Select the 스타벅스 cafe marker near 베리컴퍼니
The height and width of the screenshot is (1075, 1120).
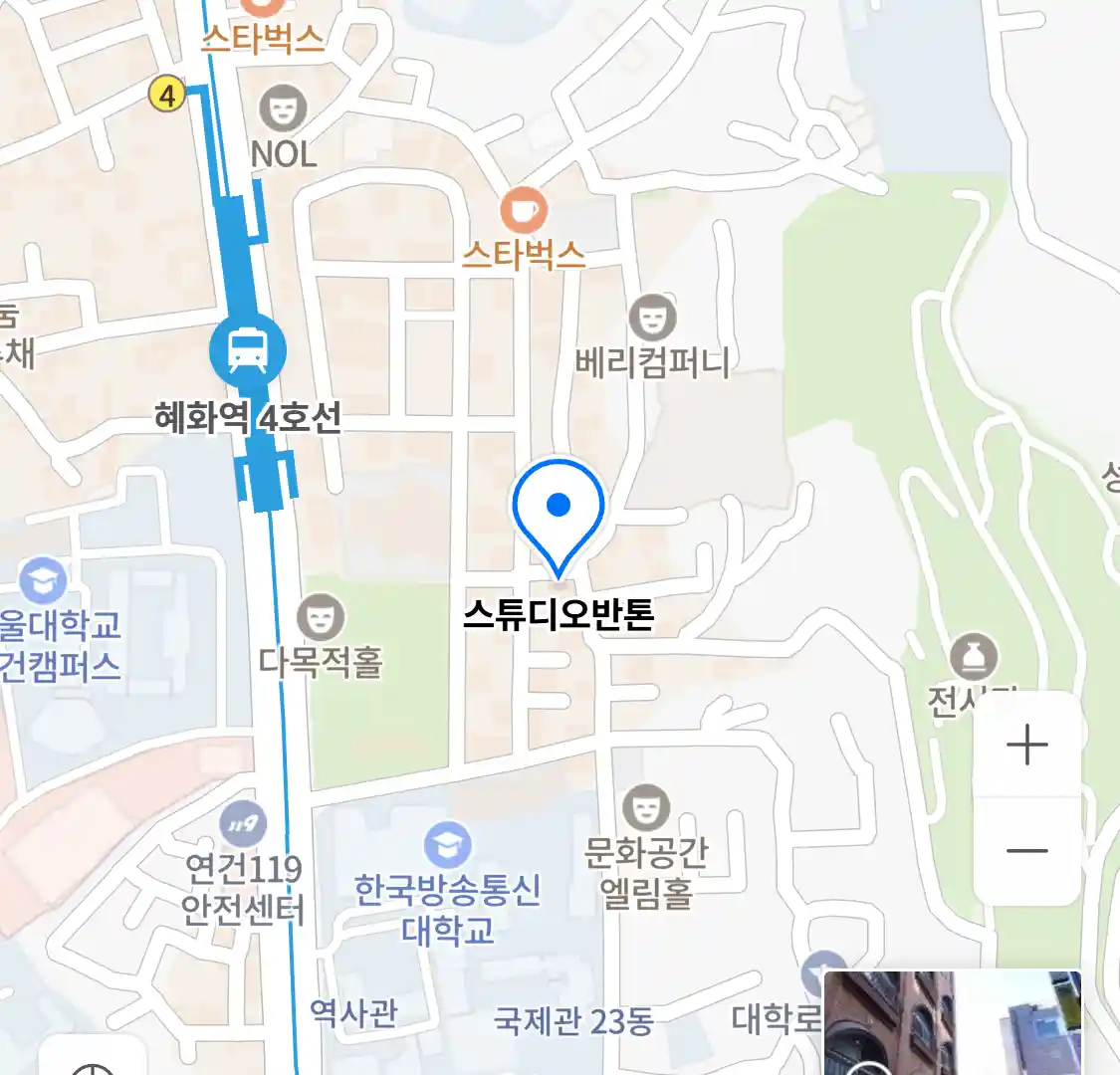click(x=524, y=210)
